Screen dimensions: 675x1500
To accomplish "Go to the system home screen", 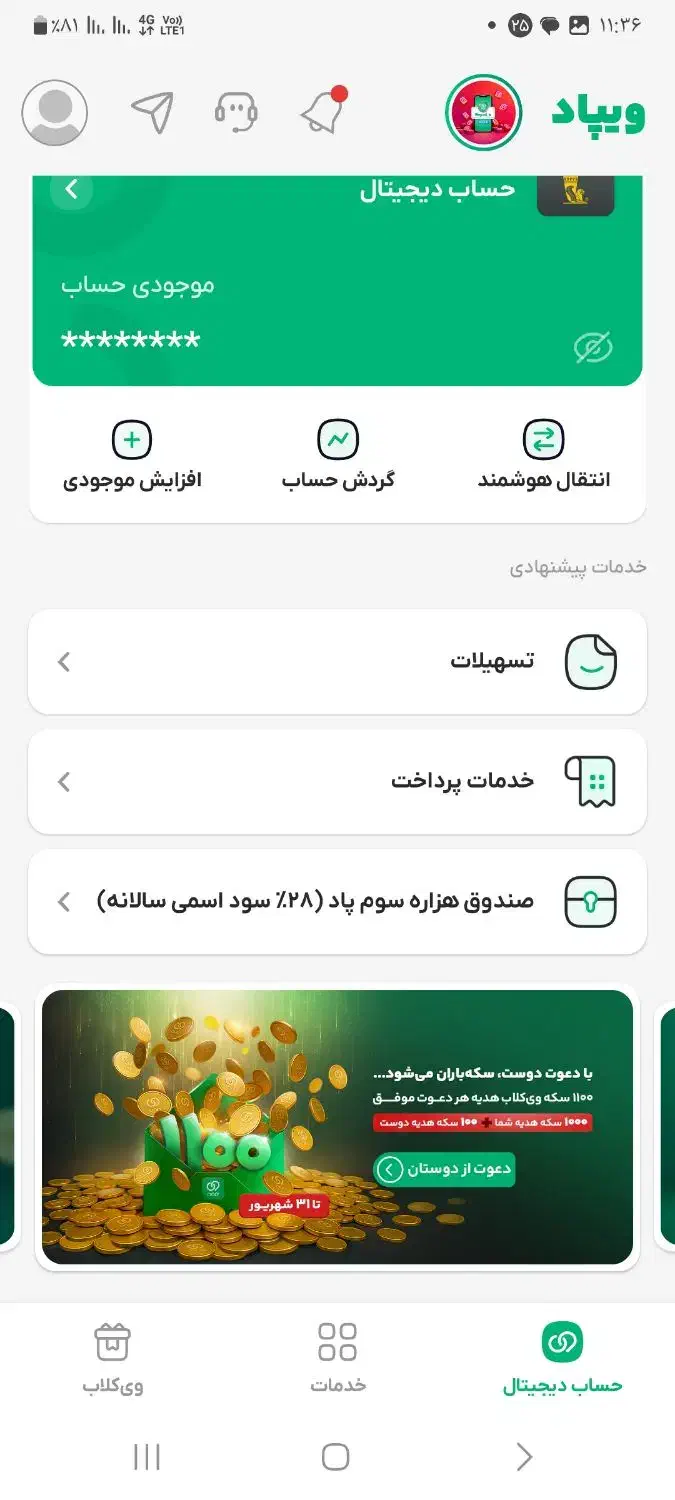I will [x=336, y=1457].
